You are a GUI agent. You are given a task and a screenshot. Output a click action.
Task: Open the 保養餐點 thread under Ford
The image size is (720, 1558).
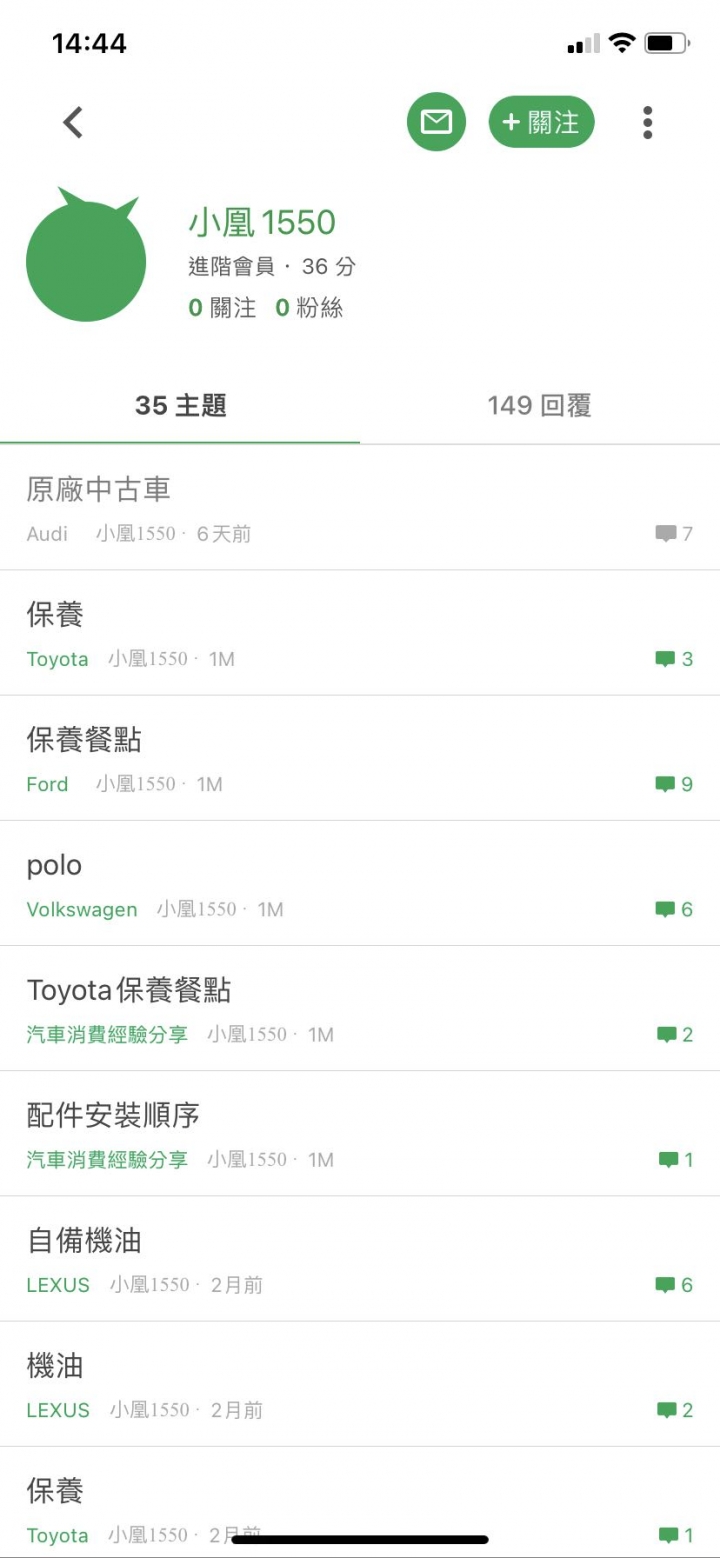point(360,758)
